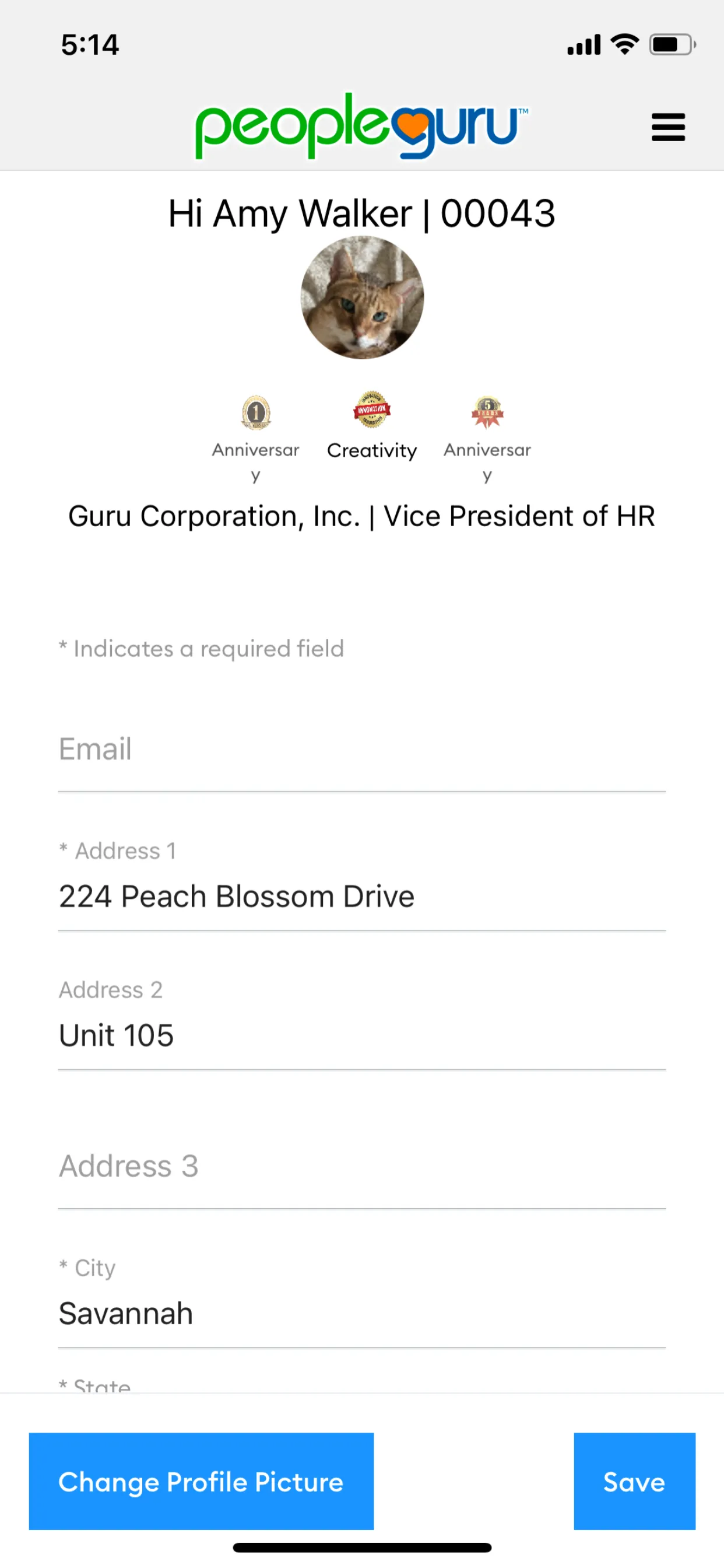Save the profile changes
Screen dimensions: 724x1568
pyautogui.click(x=634, y=1481)
